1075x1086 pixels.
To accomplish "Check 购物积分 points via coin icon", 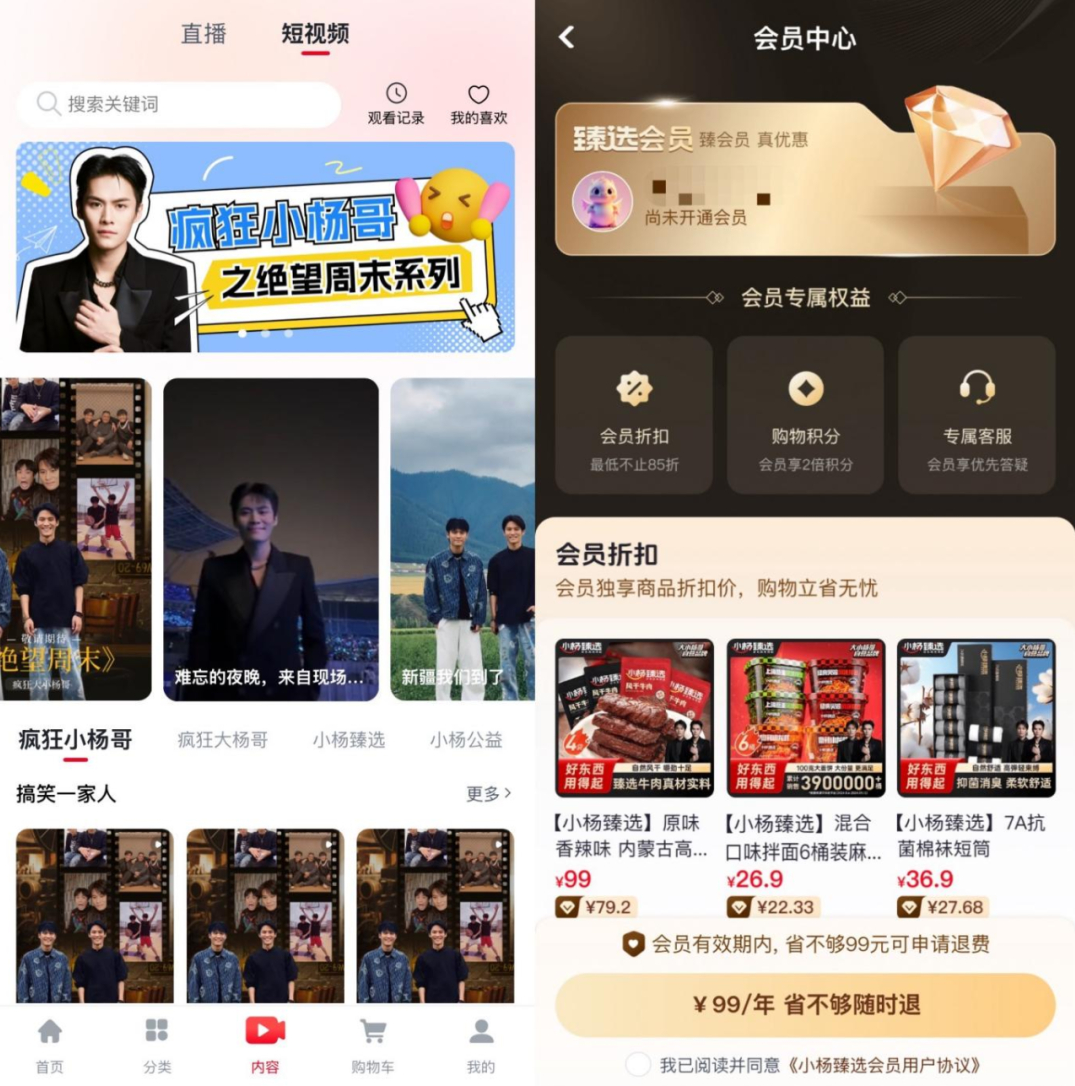I will [x=806, y=389].
